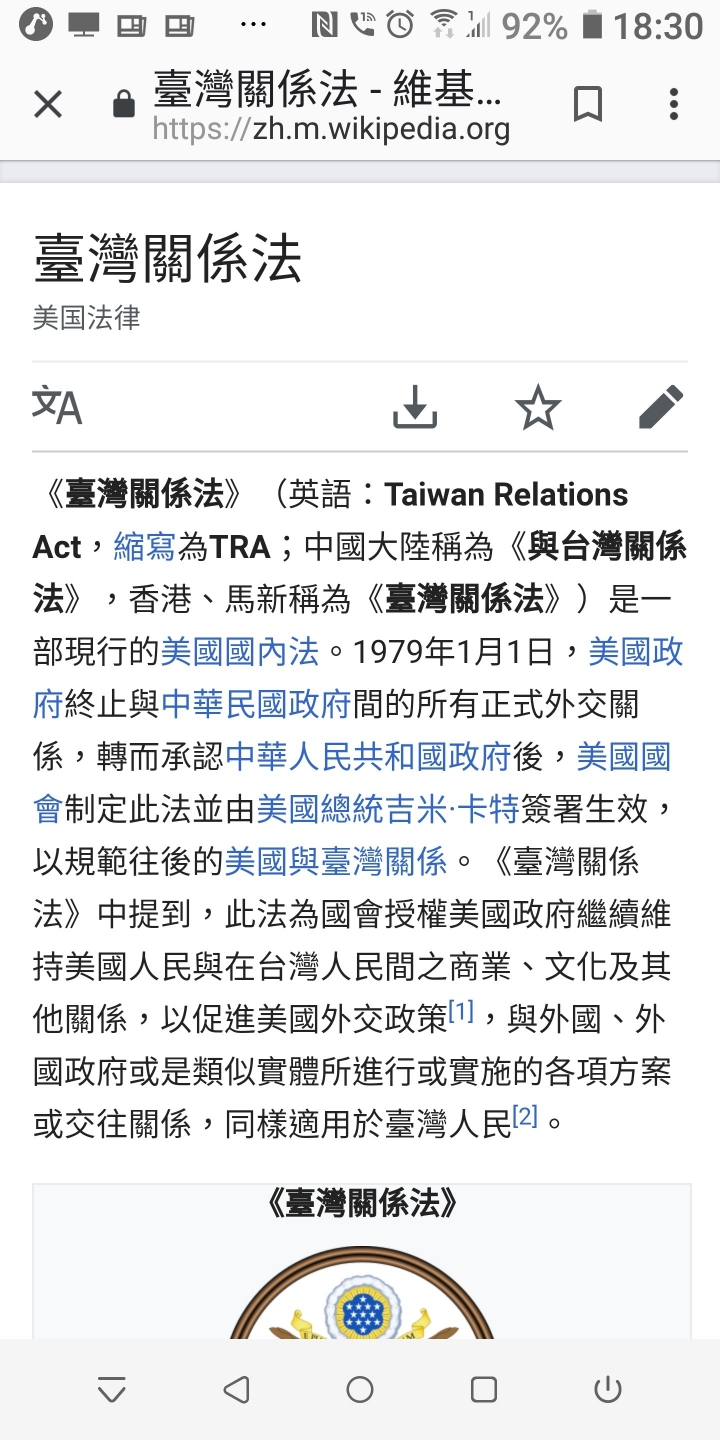This screenshot has width=720, height=1440.
Task: Close the browser custom tab
Action: tap(48, 104)
